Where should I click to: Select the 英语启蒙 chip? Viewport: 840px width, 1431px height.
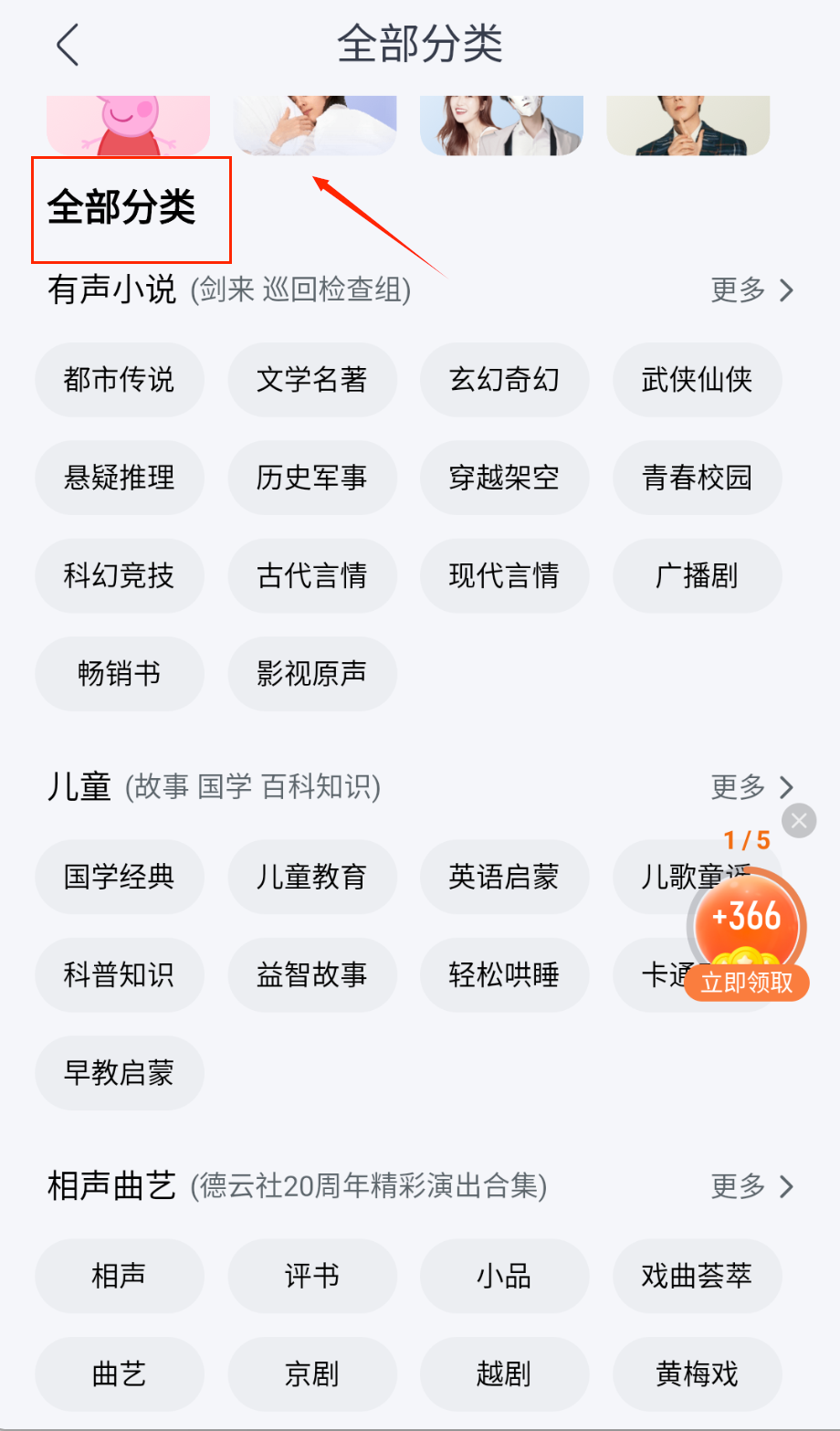point(505,877)
